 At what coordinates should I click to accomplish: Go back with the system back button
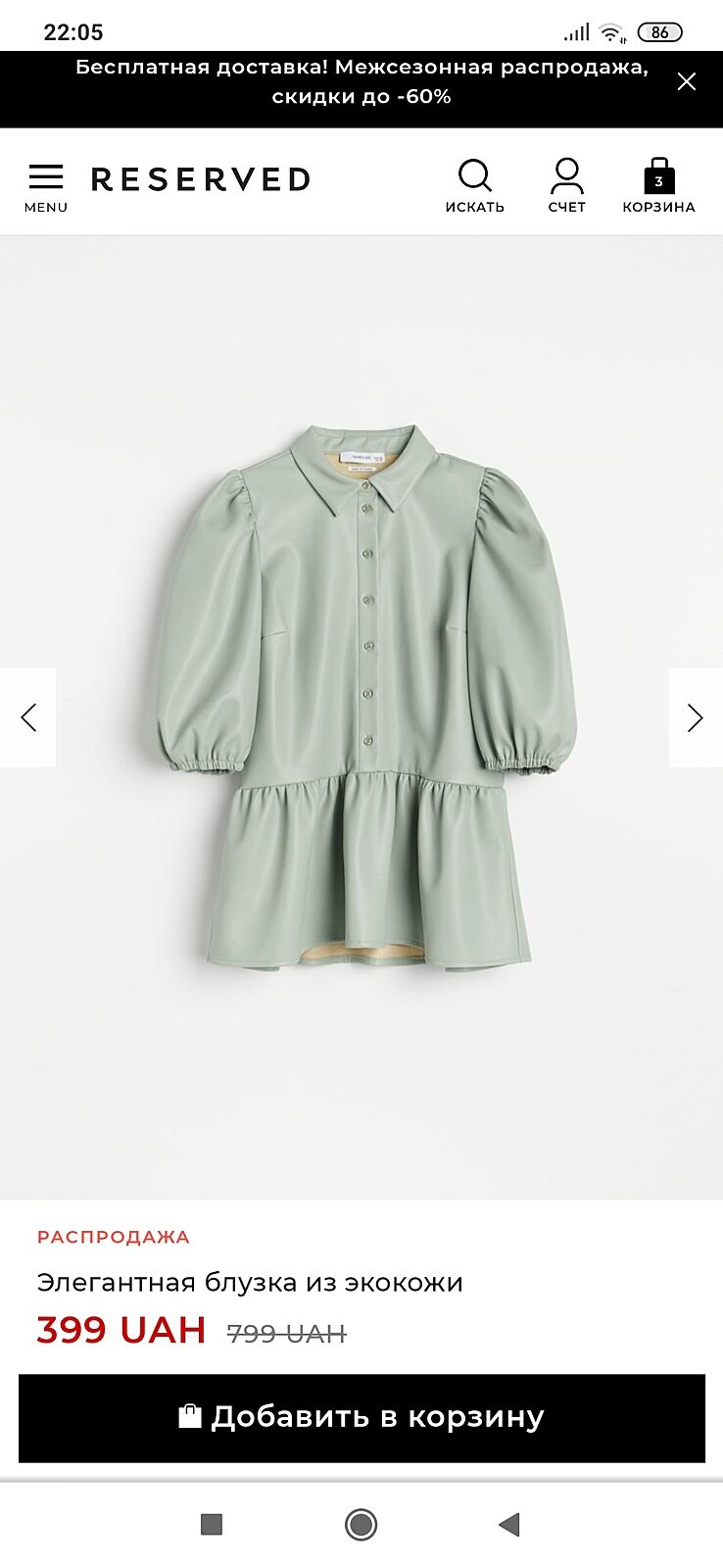(x=509, y=1524)
